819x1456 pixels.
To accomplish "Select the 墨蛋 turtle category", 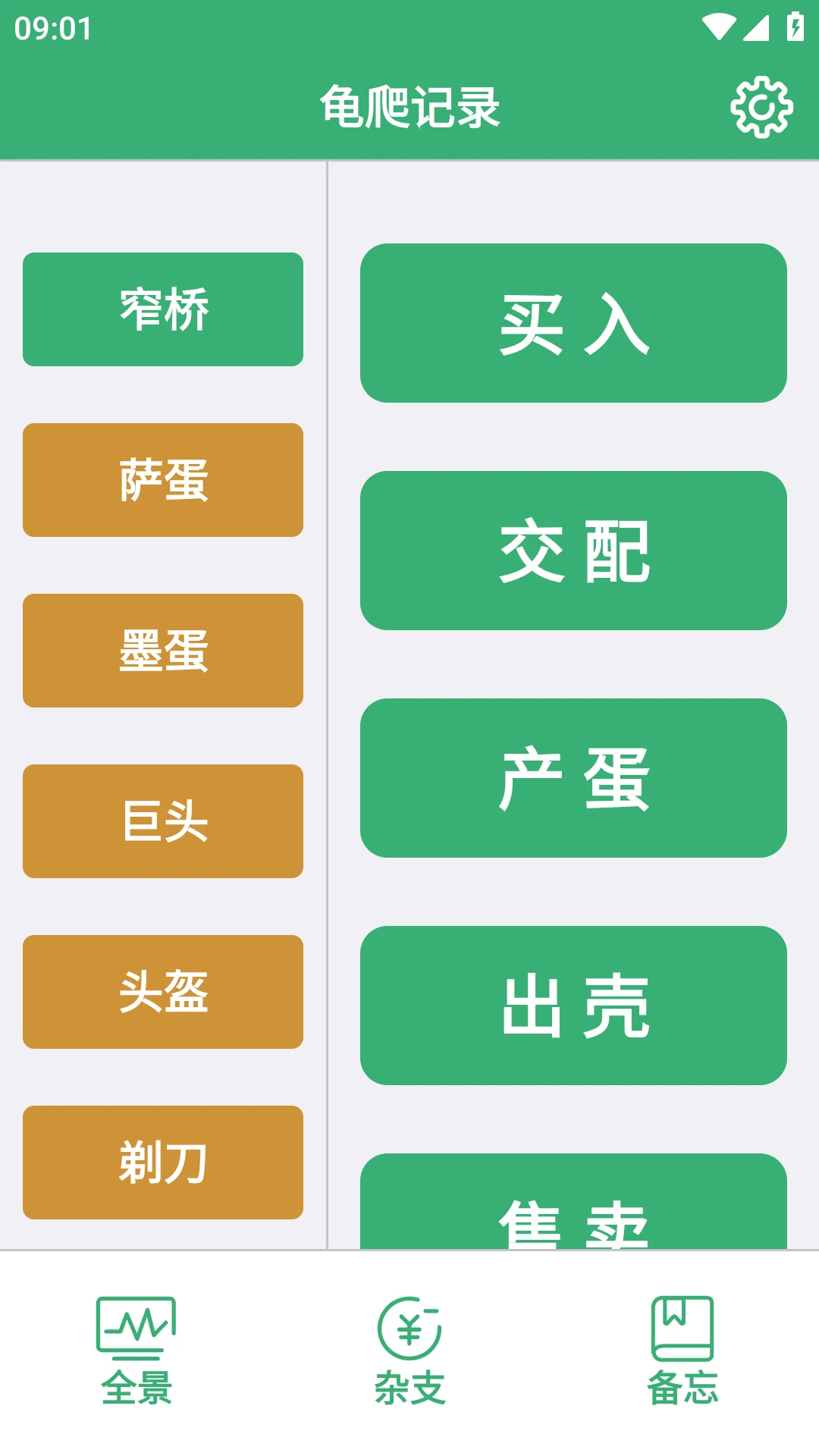I will 163,650.
